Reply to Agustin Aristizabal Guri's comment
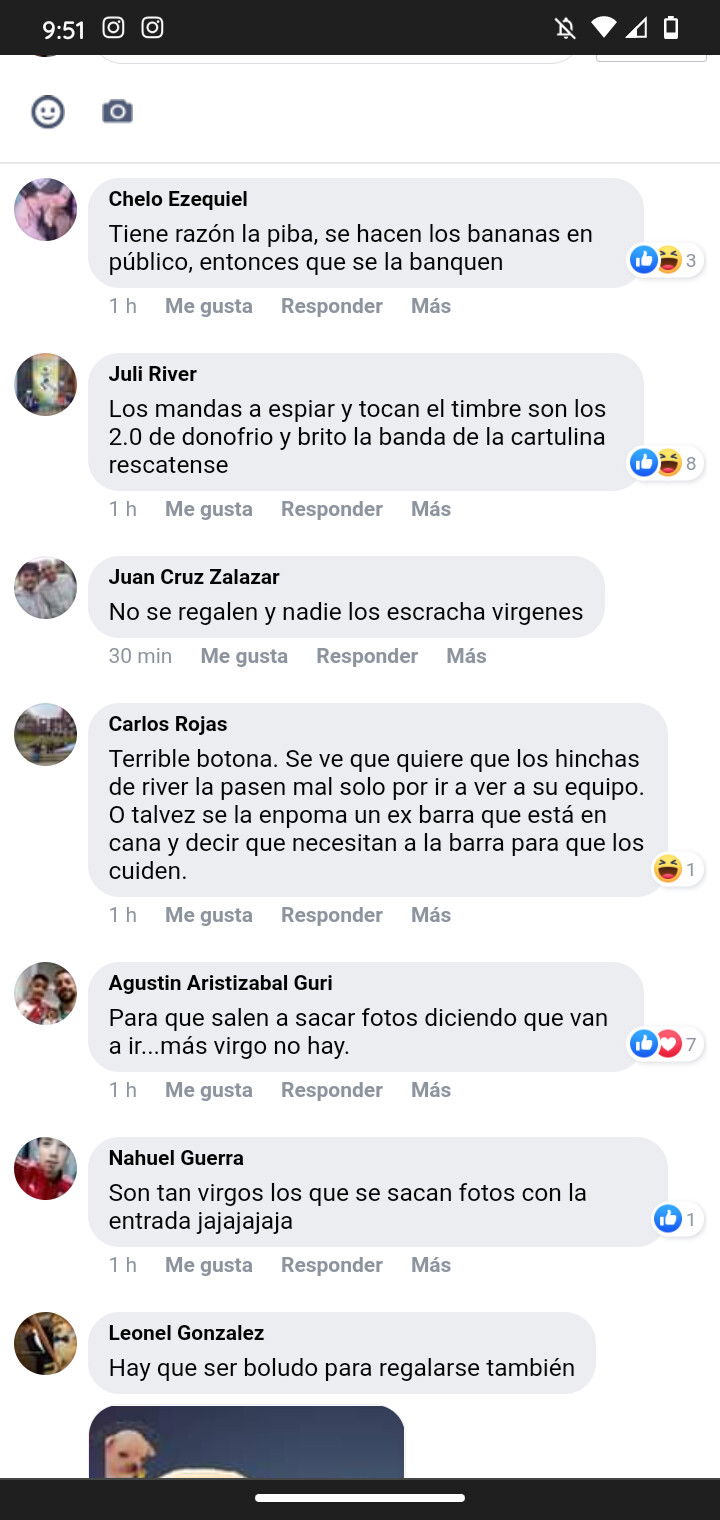The image size is (720, 1520). click(332, 1090)
